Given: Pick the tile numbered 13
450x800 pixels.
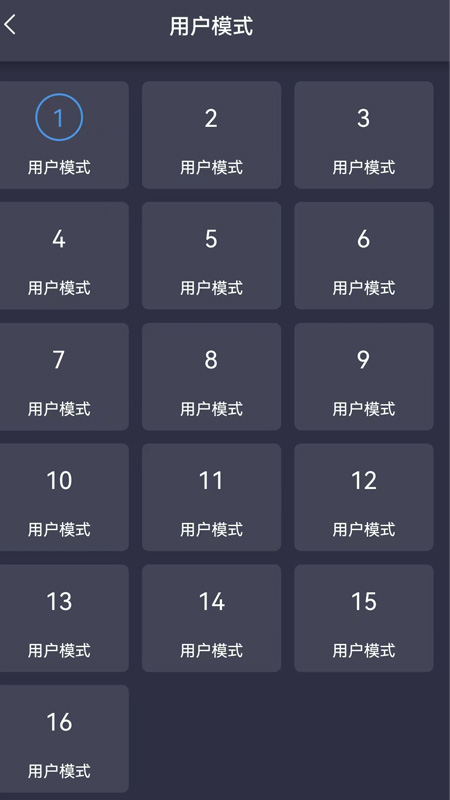Looking at the screenshot, I should [x=59, y=618].
